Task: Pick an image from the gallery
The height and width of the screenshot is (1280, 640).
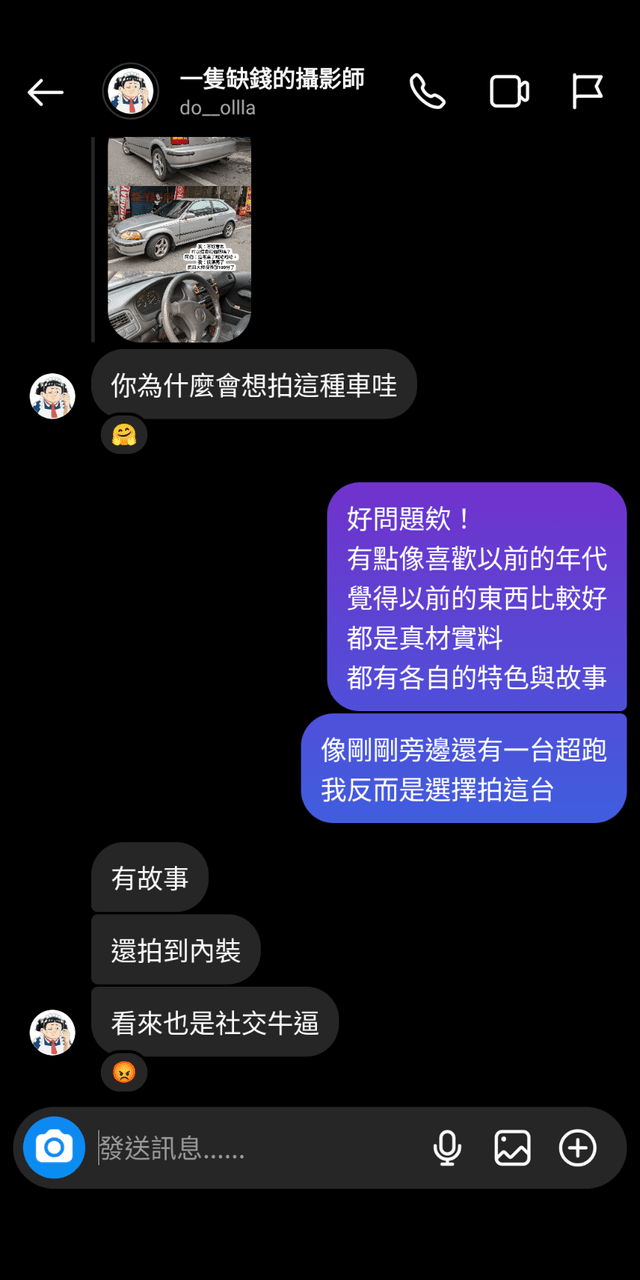Action: 512,1148
